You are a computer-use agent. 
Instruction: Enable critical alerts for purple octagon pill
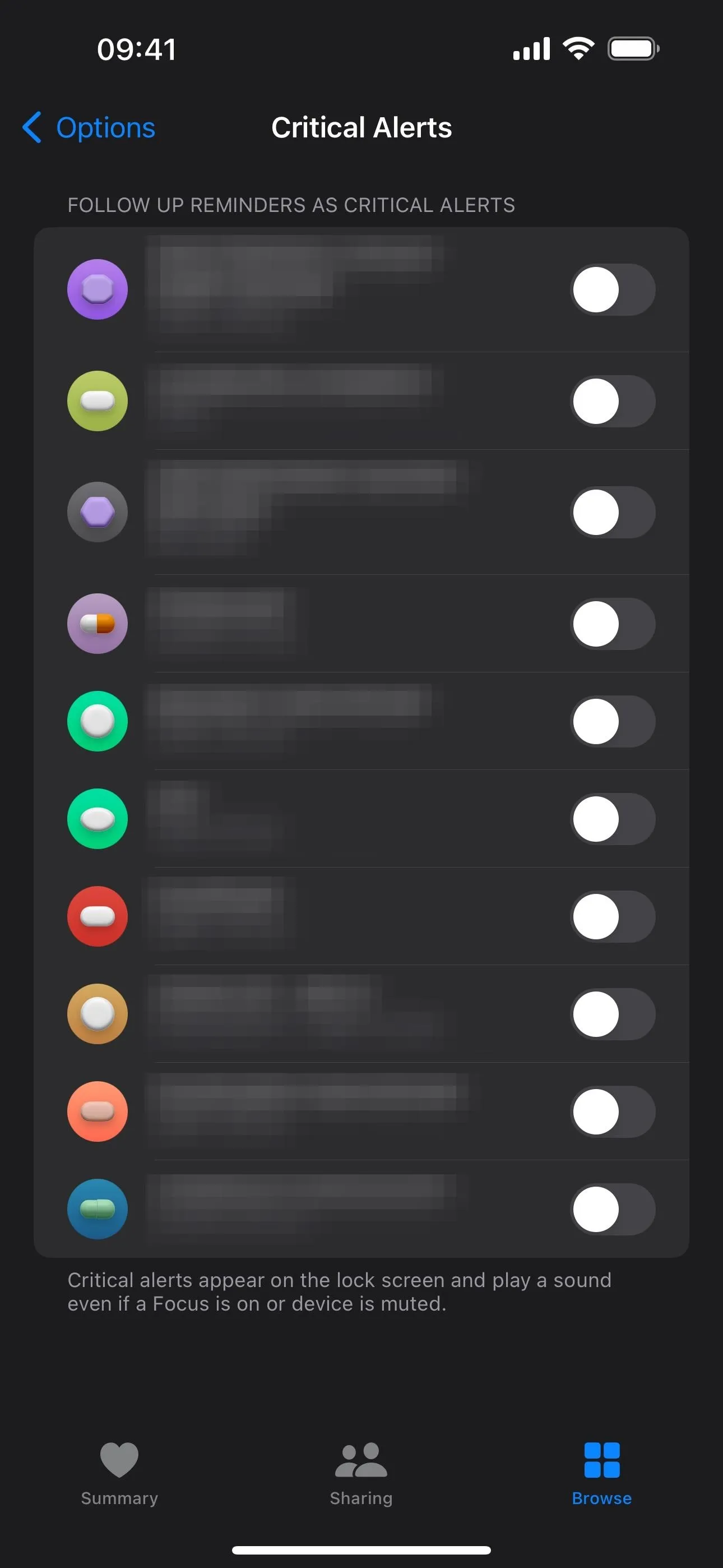coord(612,290)
